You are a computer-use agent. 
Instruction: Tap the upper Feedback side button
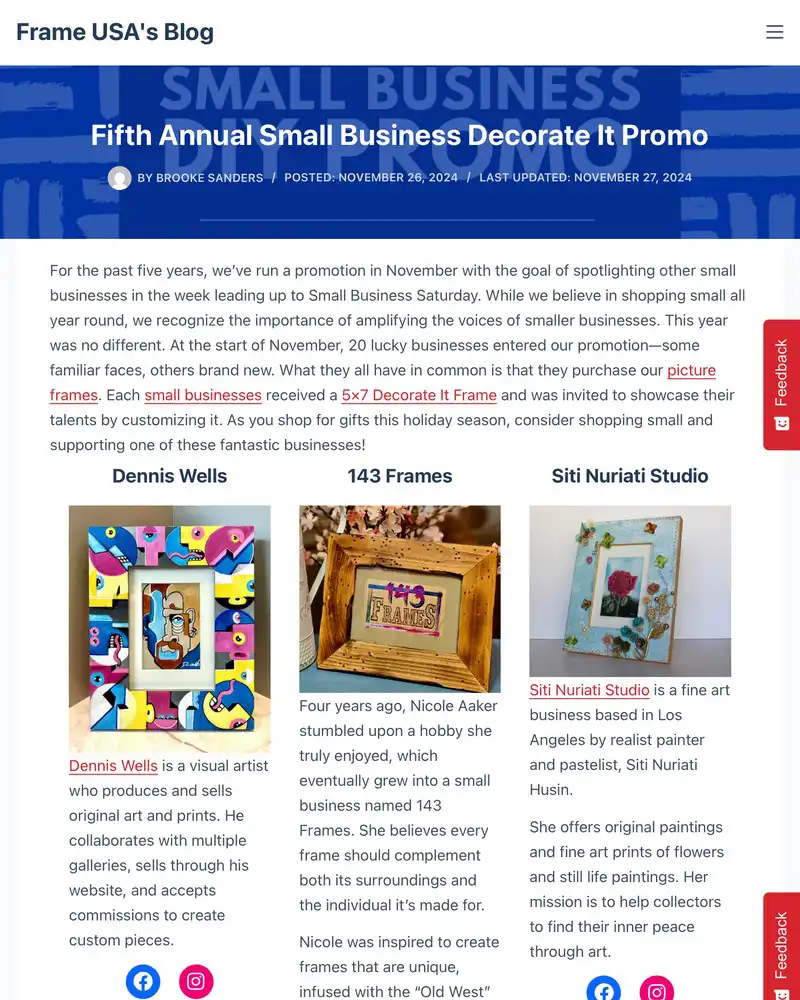tap(781, 384)
